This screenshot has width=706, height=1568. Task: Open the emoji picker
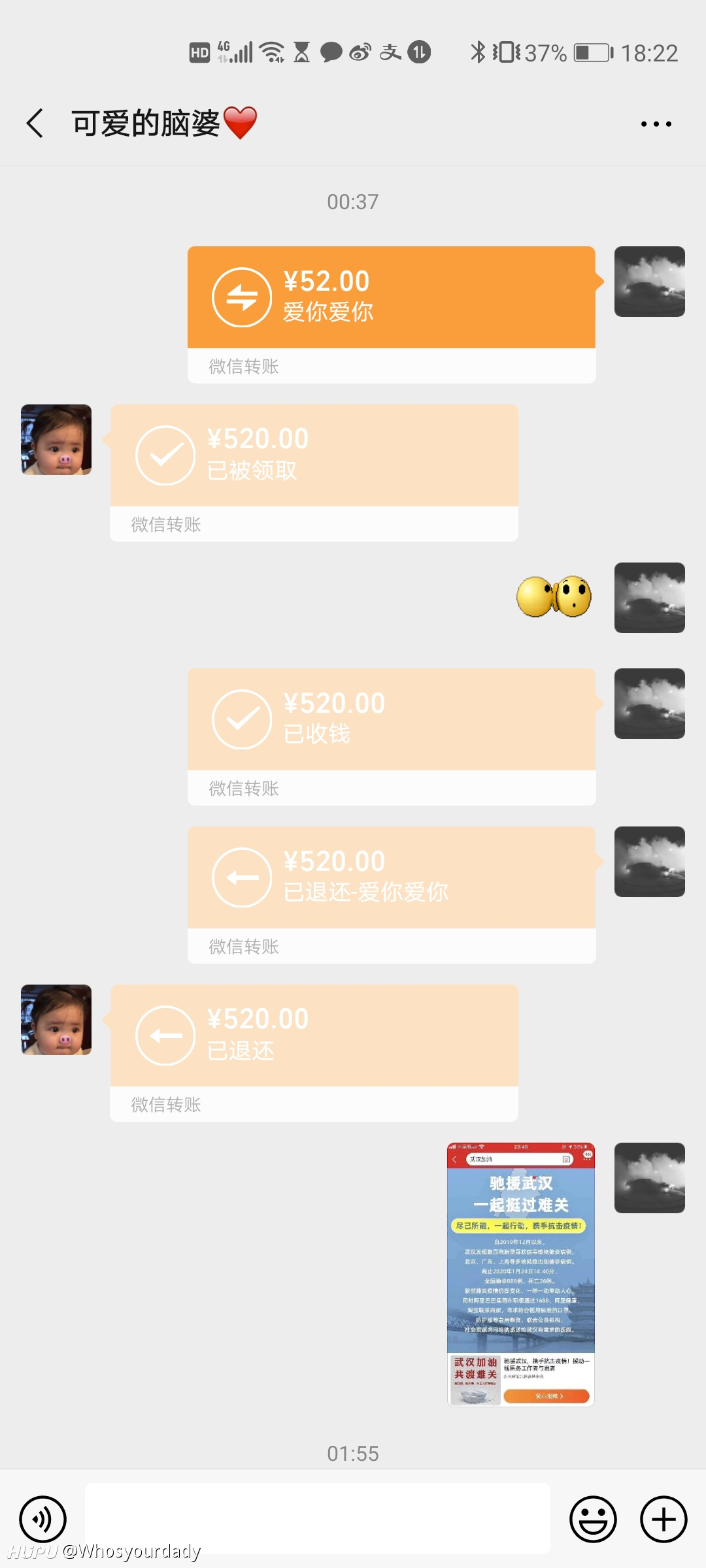(593, 1519)
